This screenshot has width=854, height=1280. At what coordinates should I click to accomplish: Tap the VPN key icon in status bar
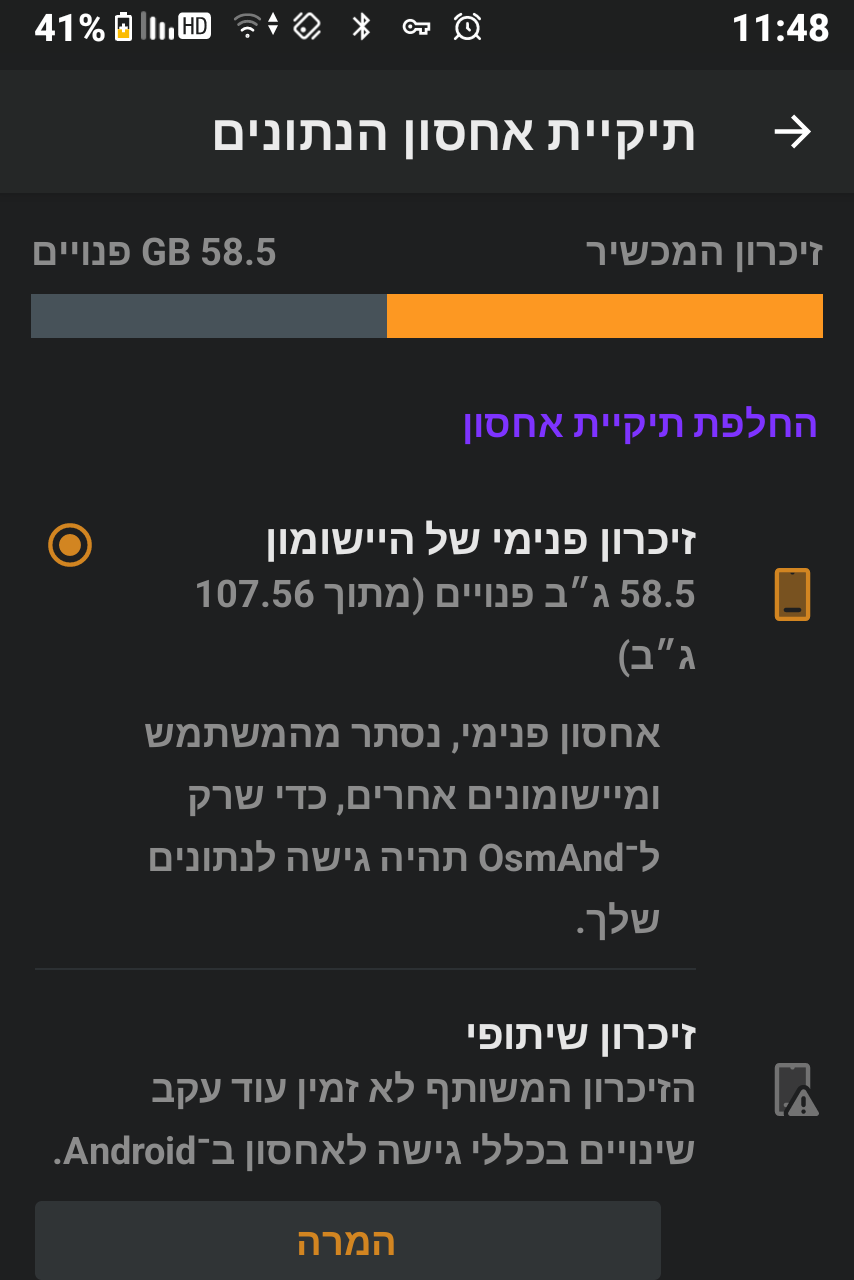[418, 27]
